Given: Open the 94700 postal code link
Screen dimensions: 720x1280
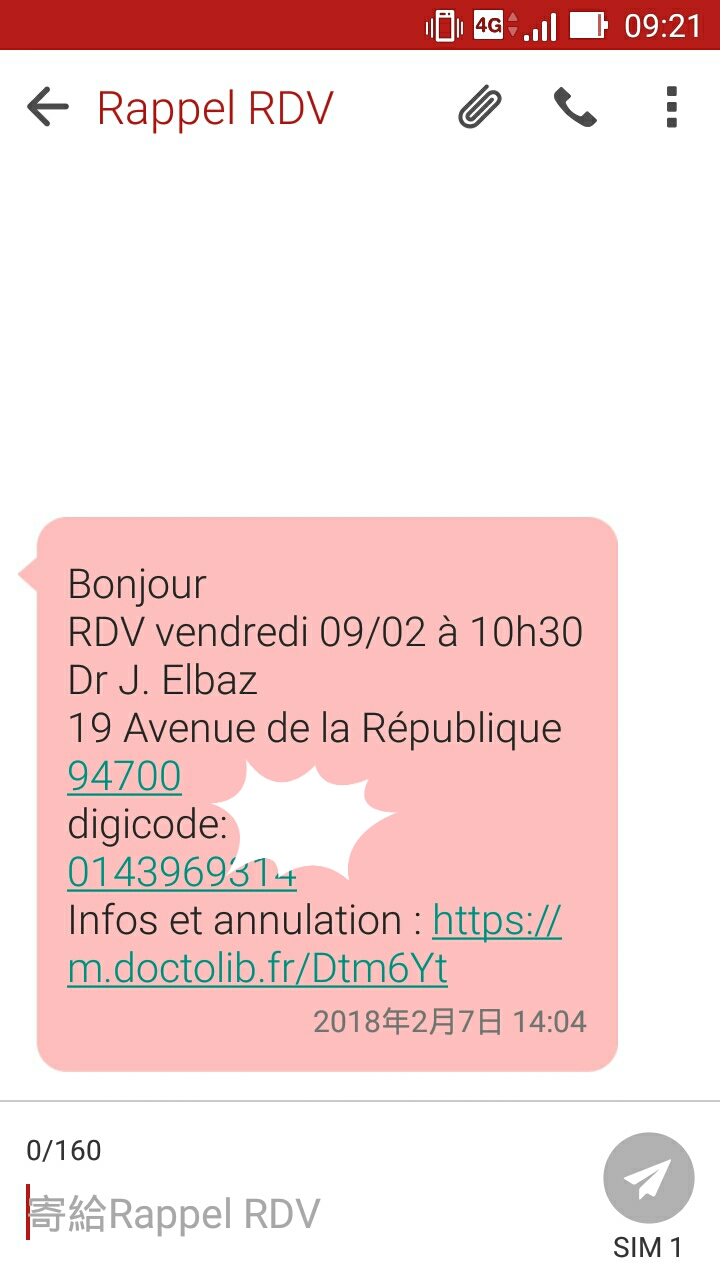Looking at the screenshot, I should (x=124, y=777).
